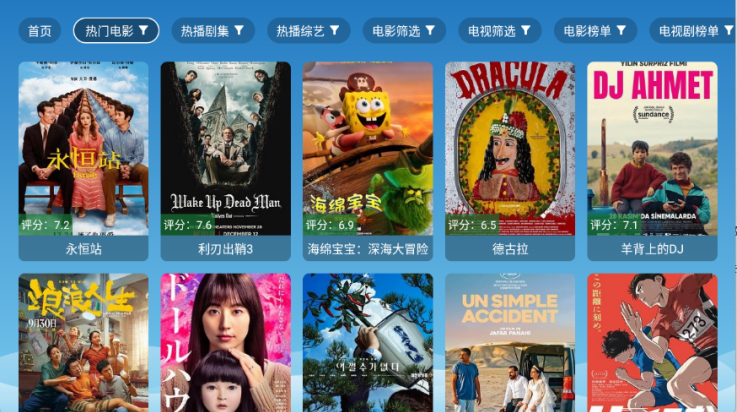
Task: Switch to 热播剧集 tab
Action: pos(212,31)
